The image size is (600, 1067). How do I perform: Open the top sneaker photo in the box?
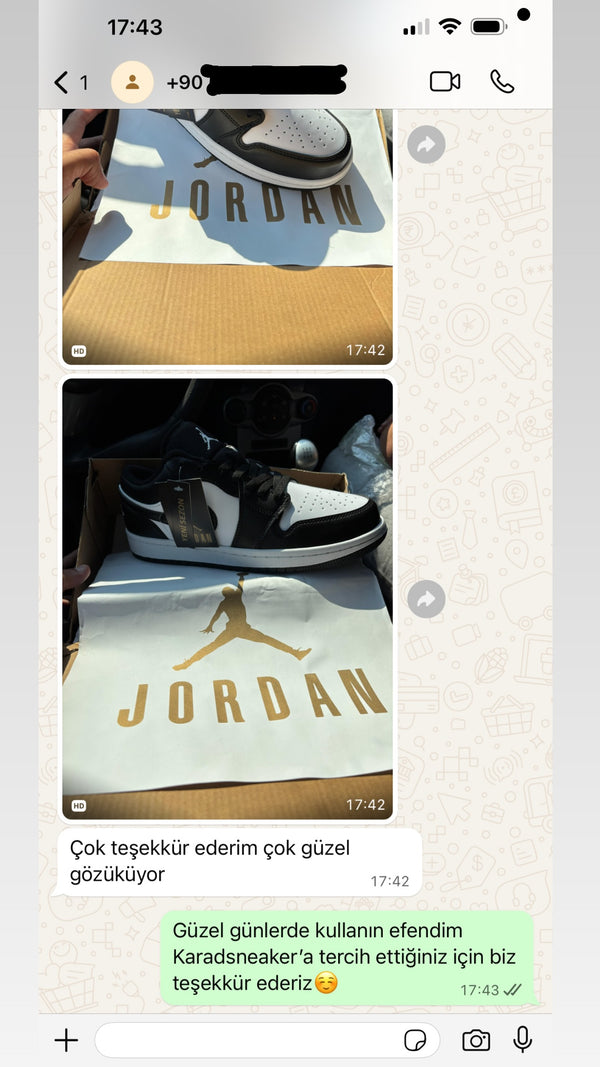227,235
